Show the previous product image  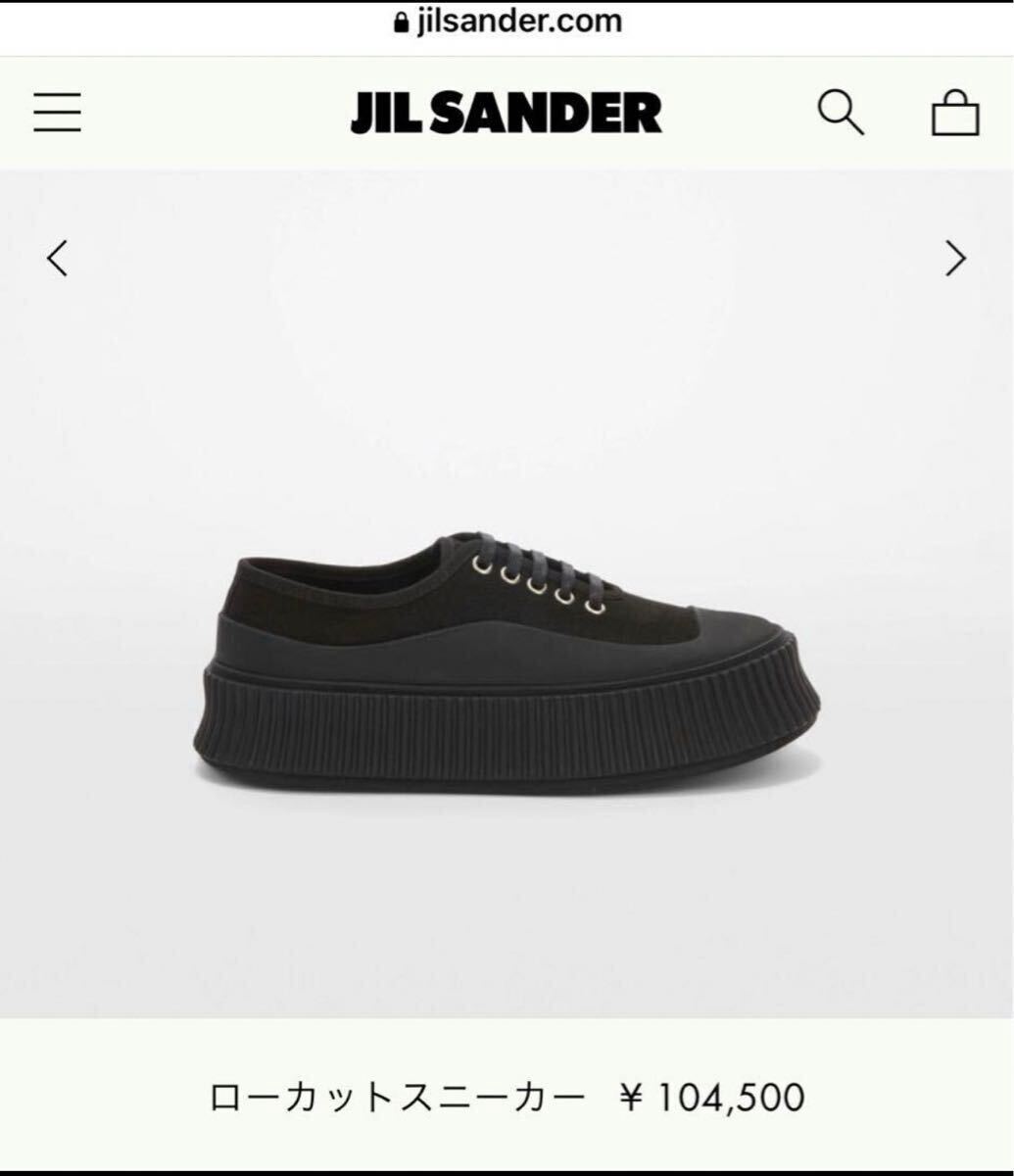pyautogui.click(x=58, y=259)
